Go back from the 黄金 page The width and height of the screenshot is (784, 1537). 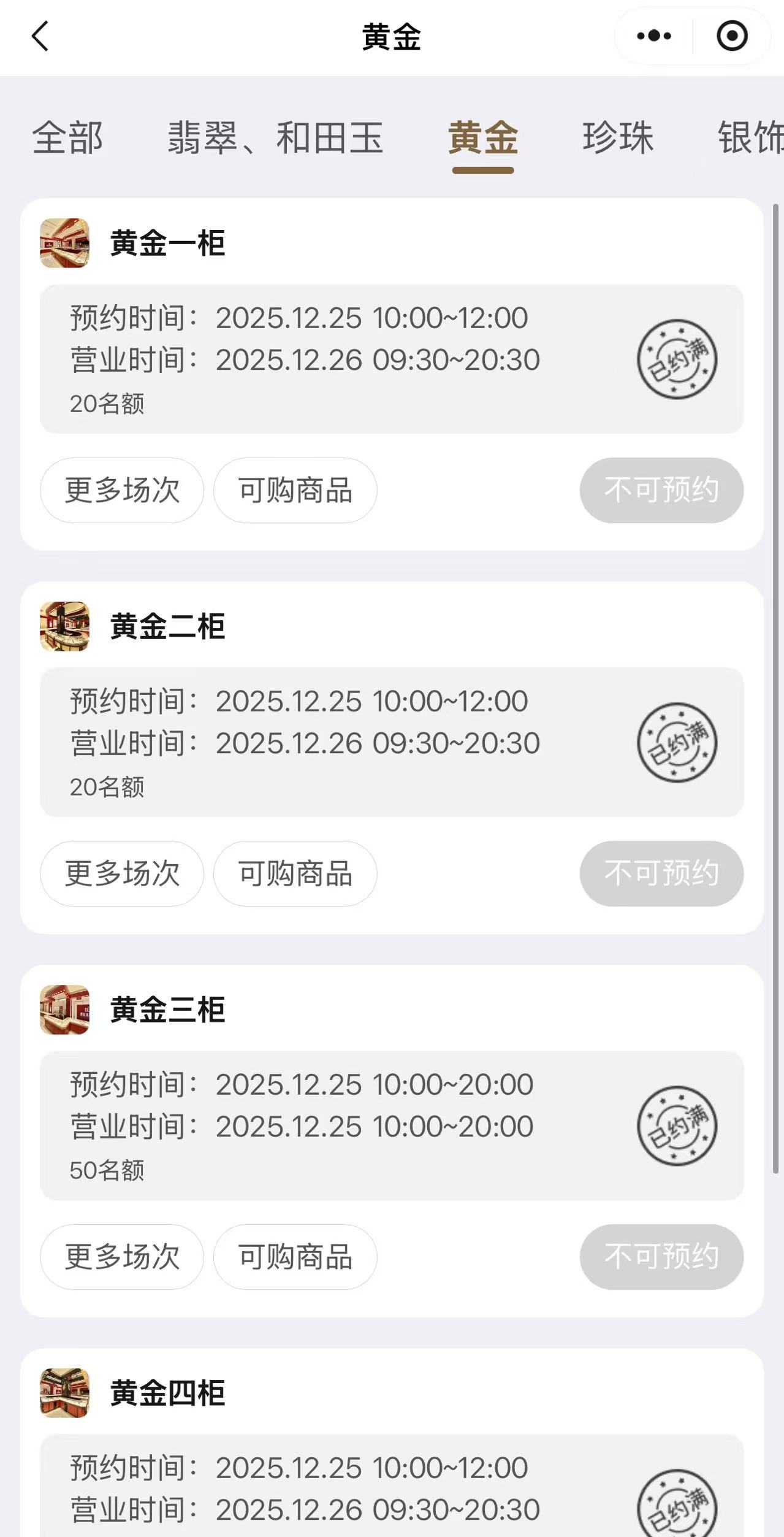click(x=40, y=36)
